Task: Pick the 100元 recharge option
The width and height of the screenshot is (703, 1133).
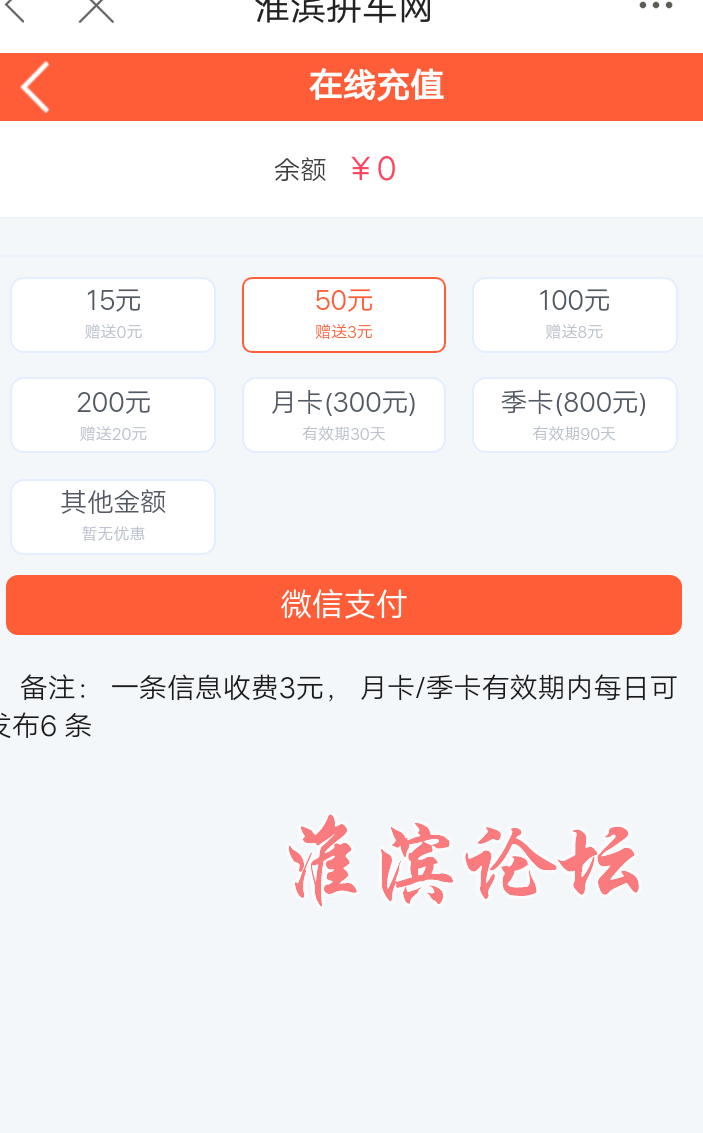Action: [x=574, y=315]
